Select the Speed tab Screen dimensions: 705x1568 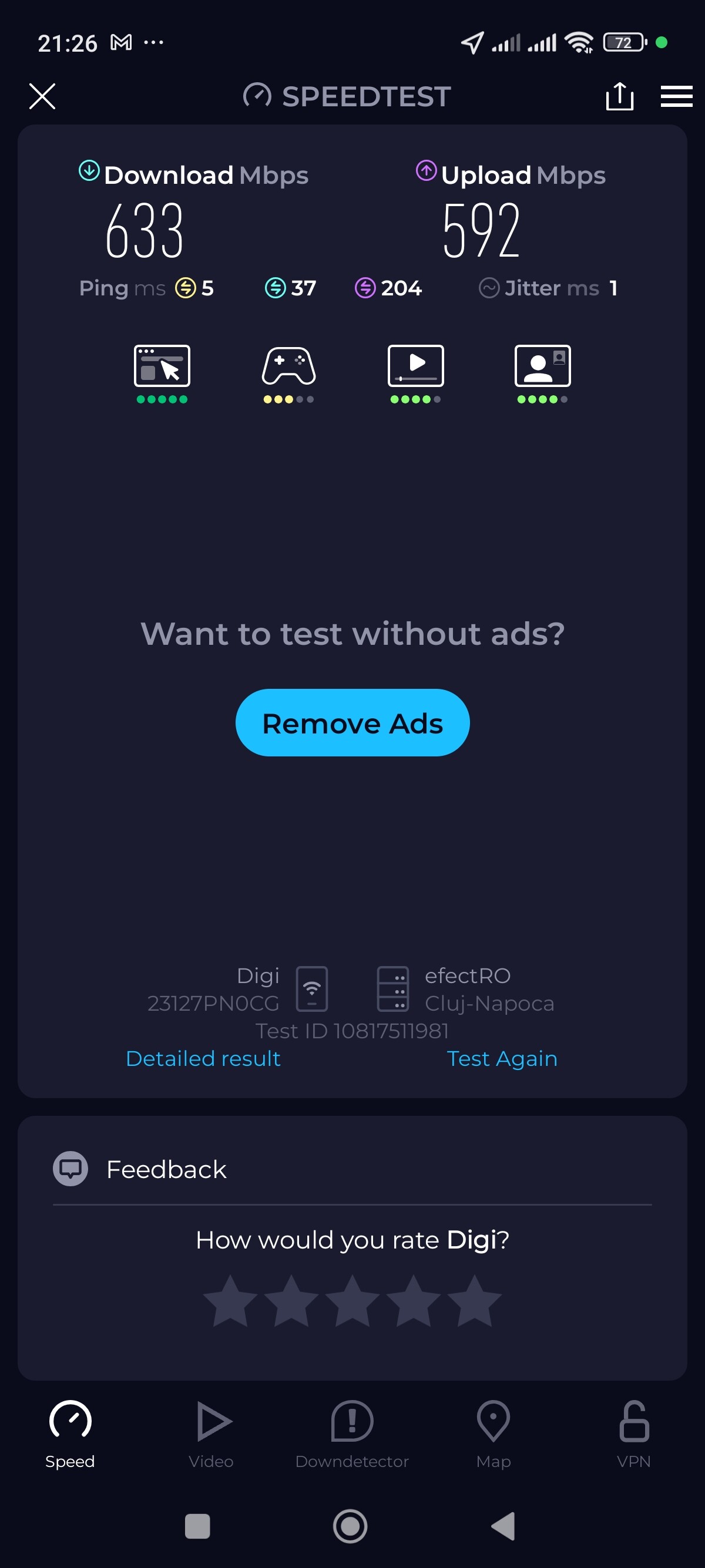click(70, 1435)
